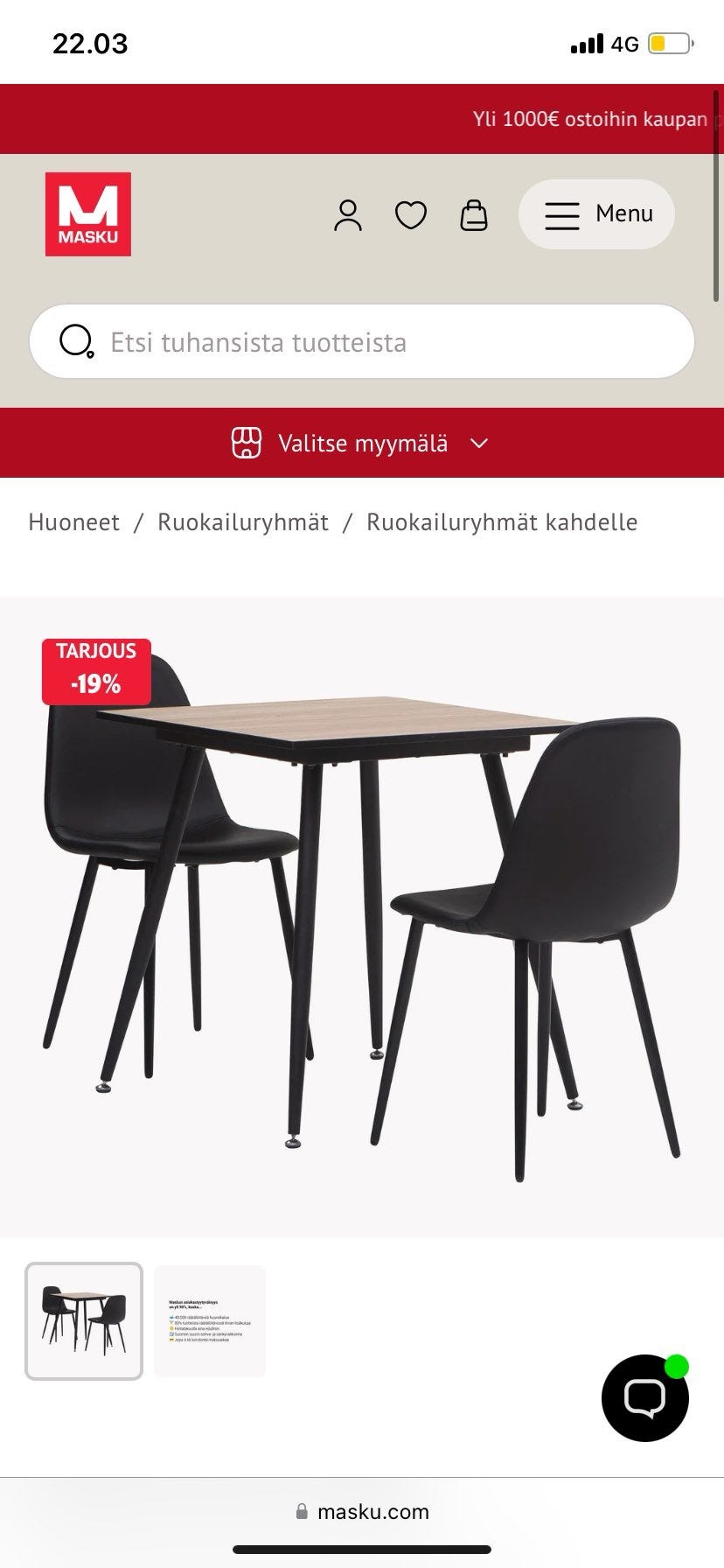Open the 4G indicator in the status bar

coord(623,44)
